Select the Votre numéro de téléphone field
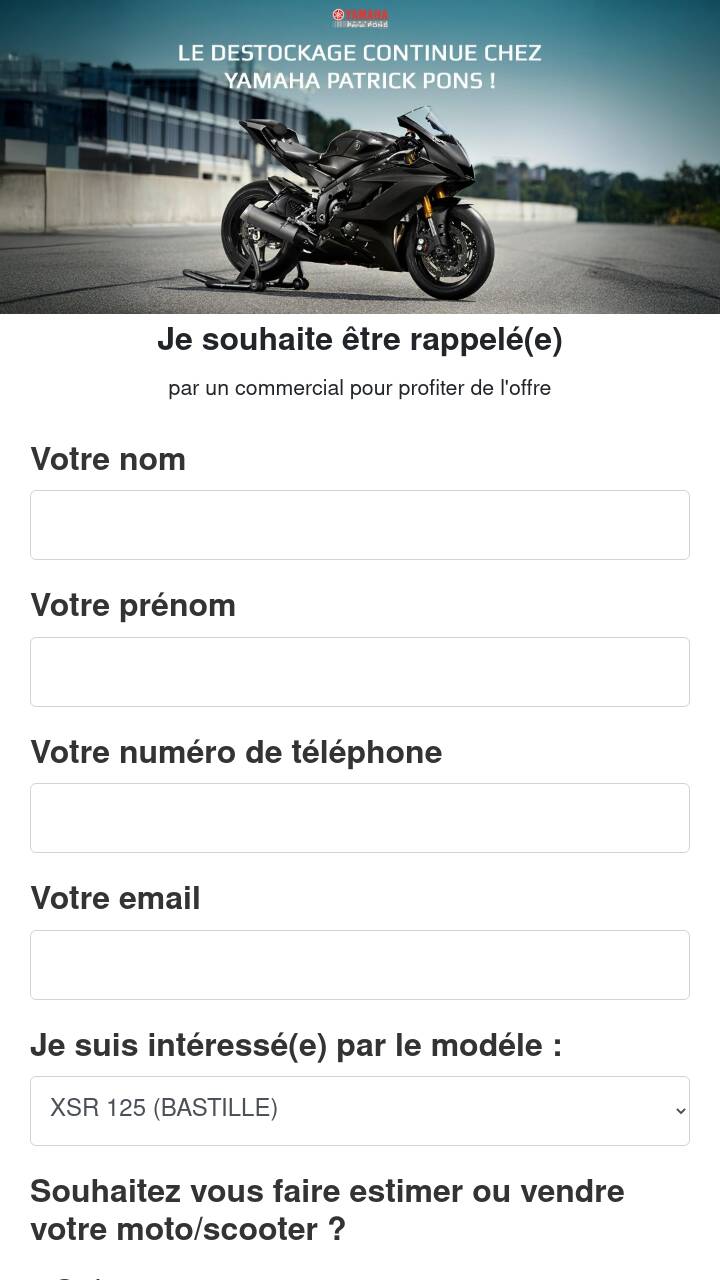The image size is (720, 1280). pos(360,818)
